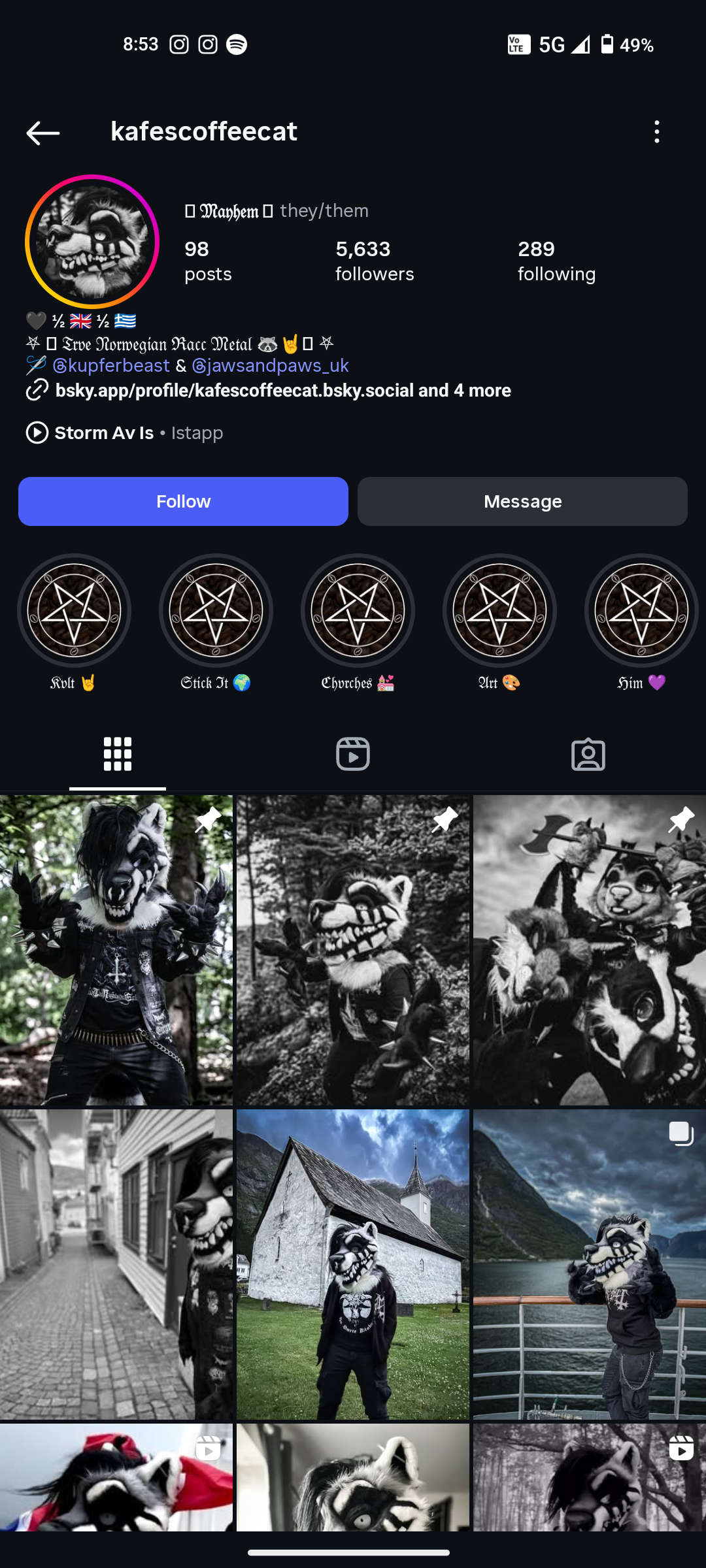Open the three-dot overflow menu
The image size is (706, 1568).
(657, 132)
